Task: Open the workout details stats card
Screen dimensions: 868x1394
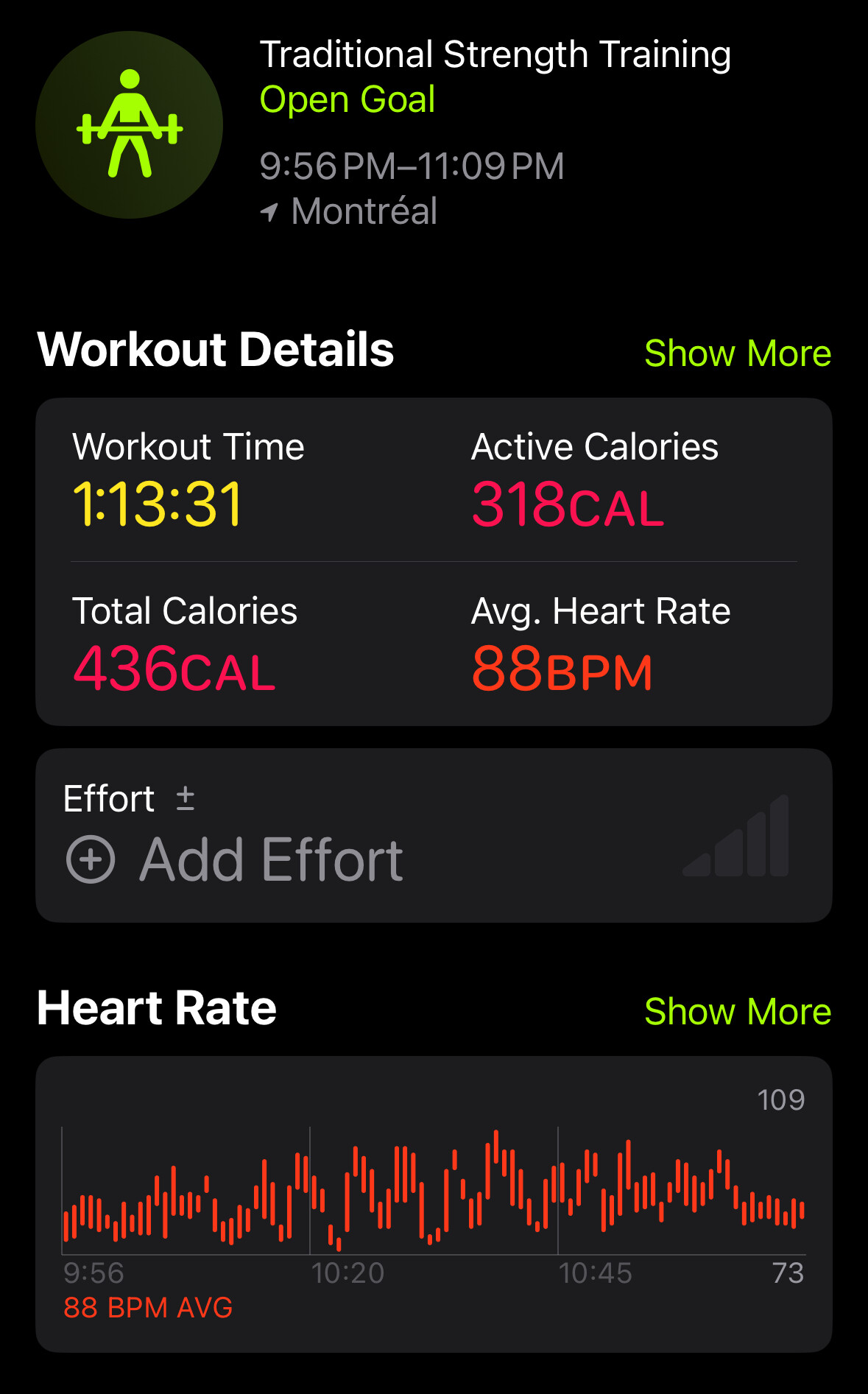Action: pyautogui.click(x=434, y=562)
